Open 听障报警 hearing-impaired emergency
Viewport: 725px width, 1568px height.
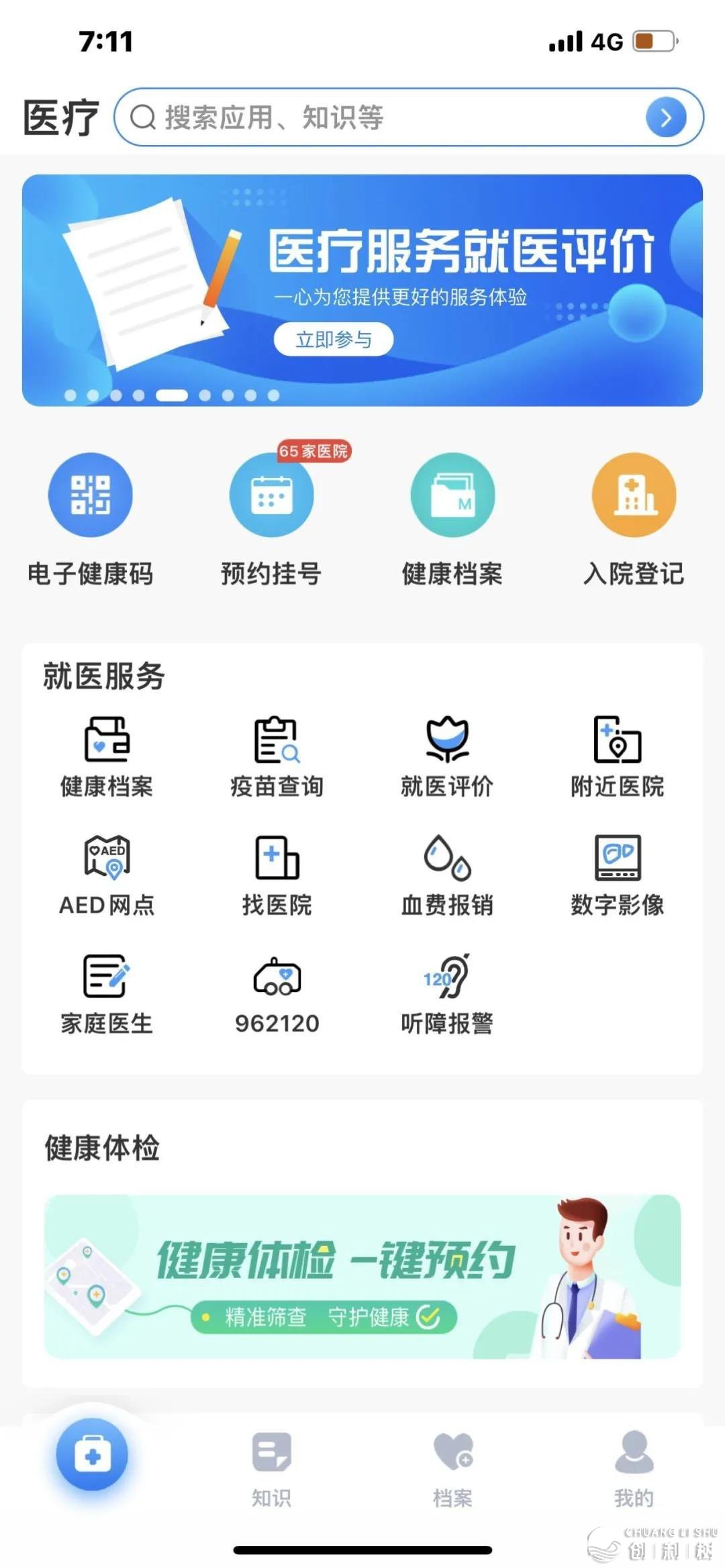pyautogui.click(x=447, y=993)
